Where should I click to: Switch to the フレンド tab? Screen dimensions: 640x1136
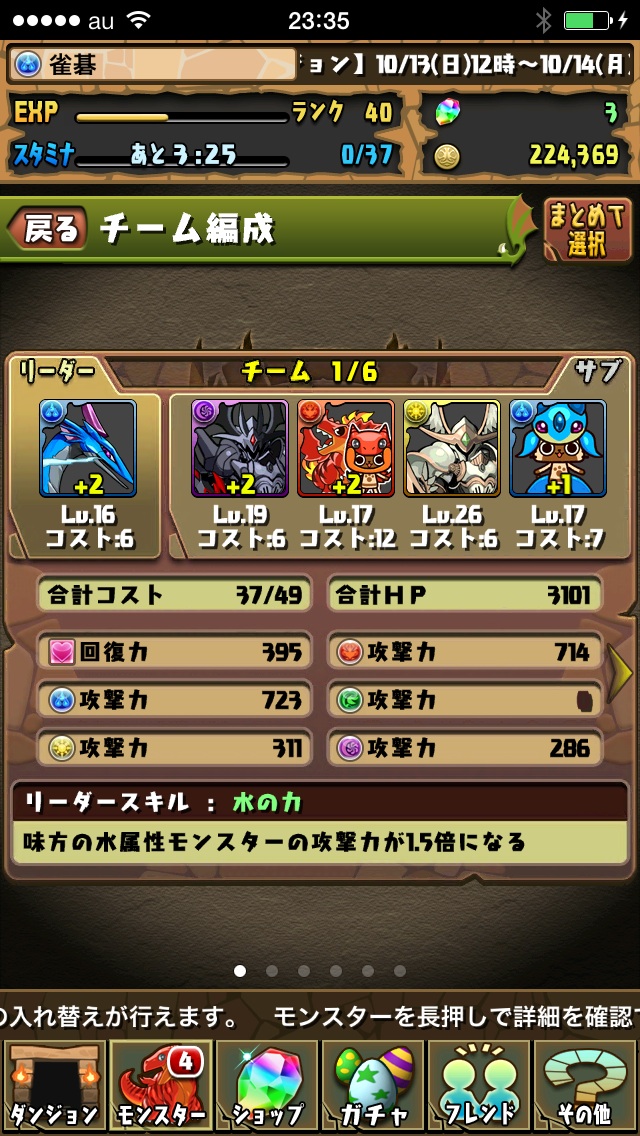pos(480,1086)
